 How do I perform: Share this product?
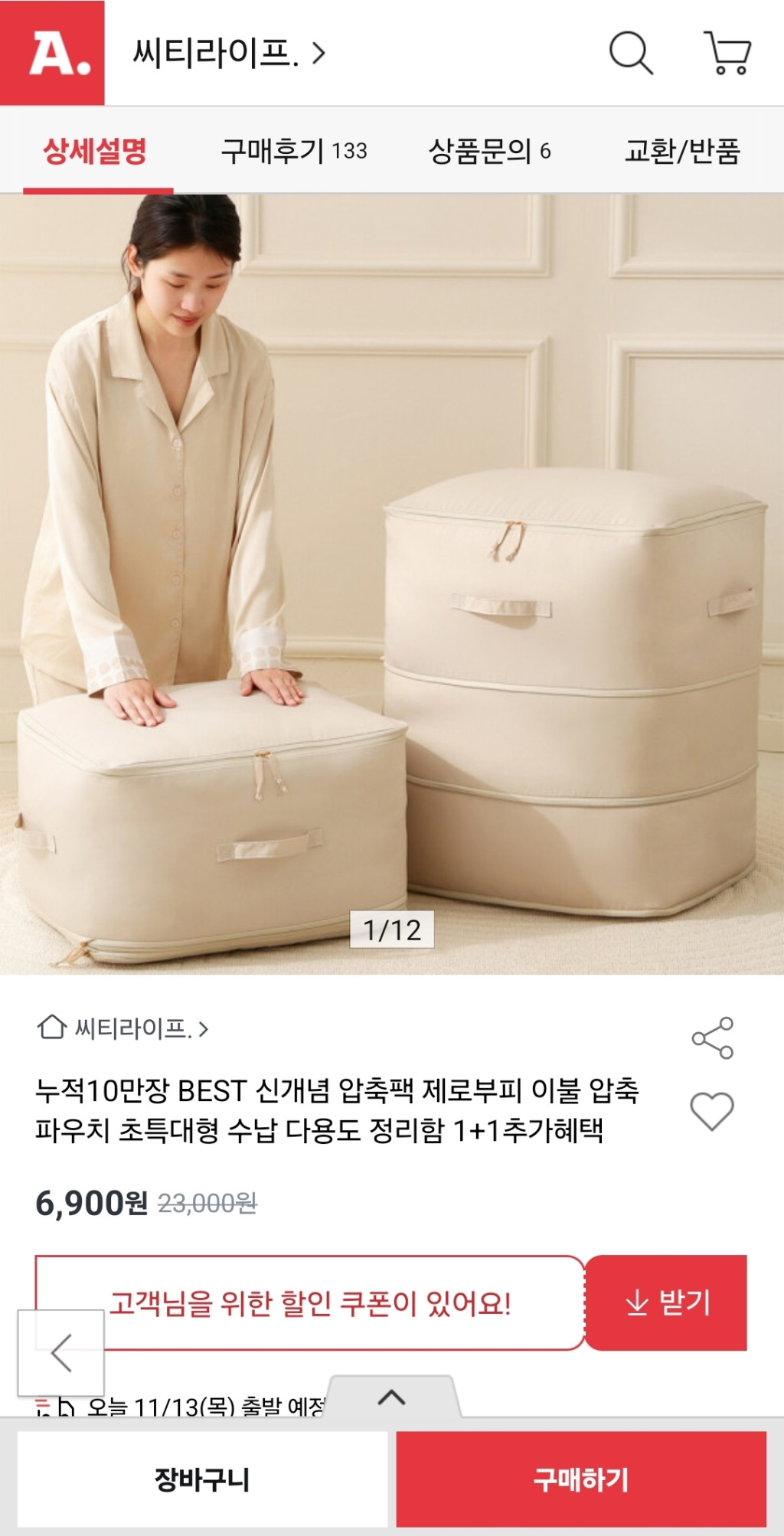click(713, 1038)
